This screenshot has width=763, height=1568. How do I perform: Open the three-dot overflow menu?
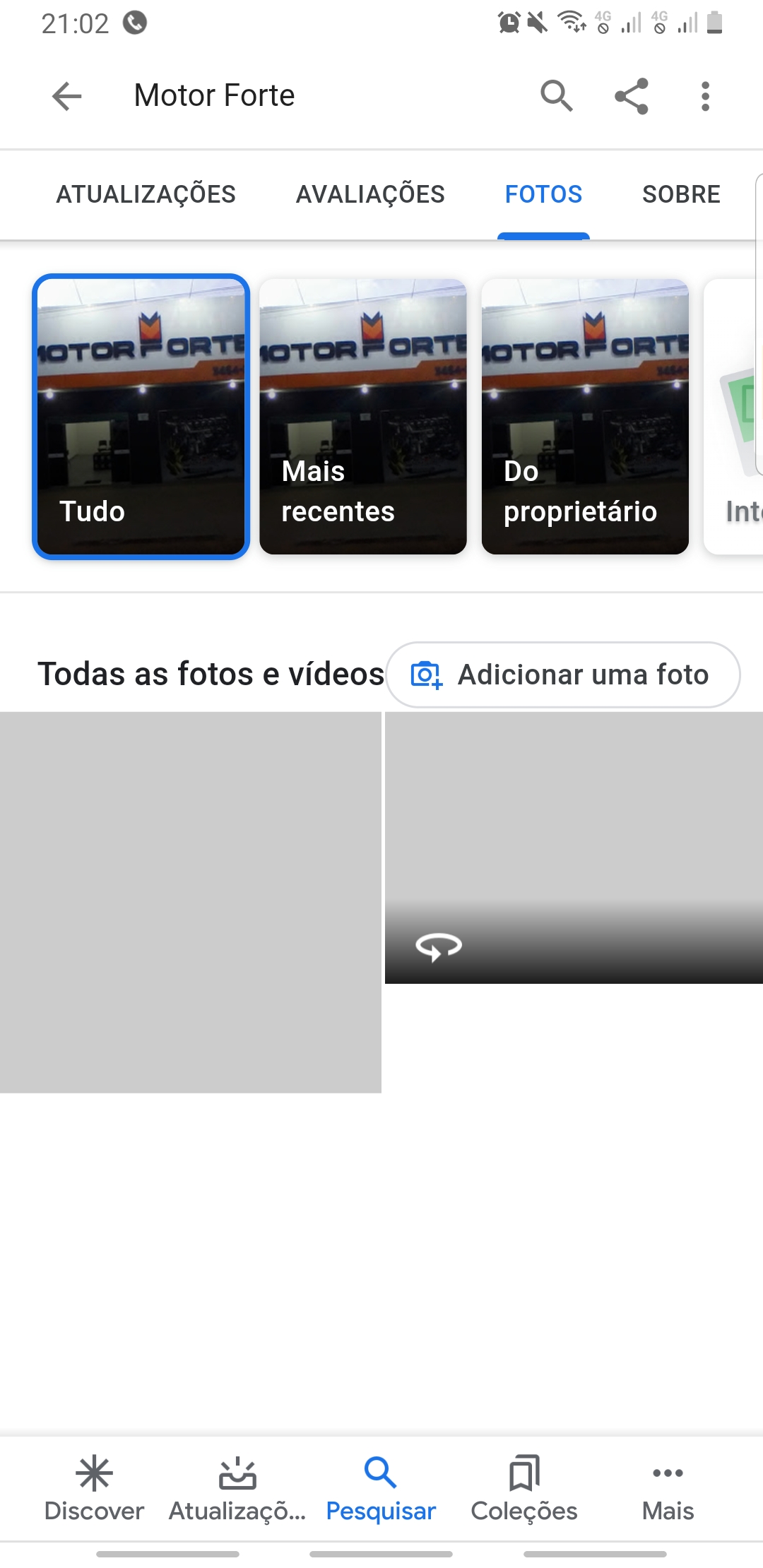[705, 96]
